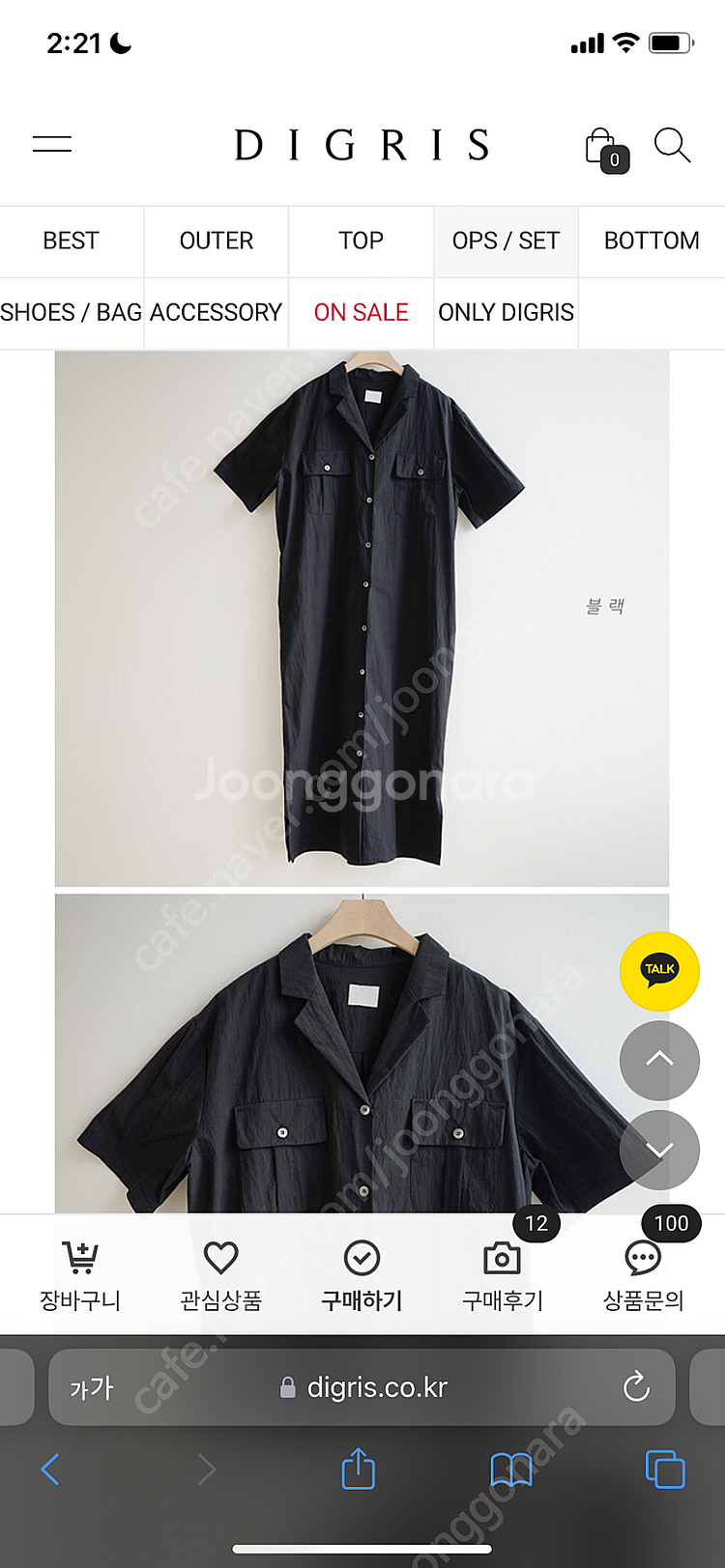Open the shopping bag cart
This screenshot has height=1568, width=725.
[x=603, y=148]
